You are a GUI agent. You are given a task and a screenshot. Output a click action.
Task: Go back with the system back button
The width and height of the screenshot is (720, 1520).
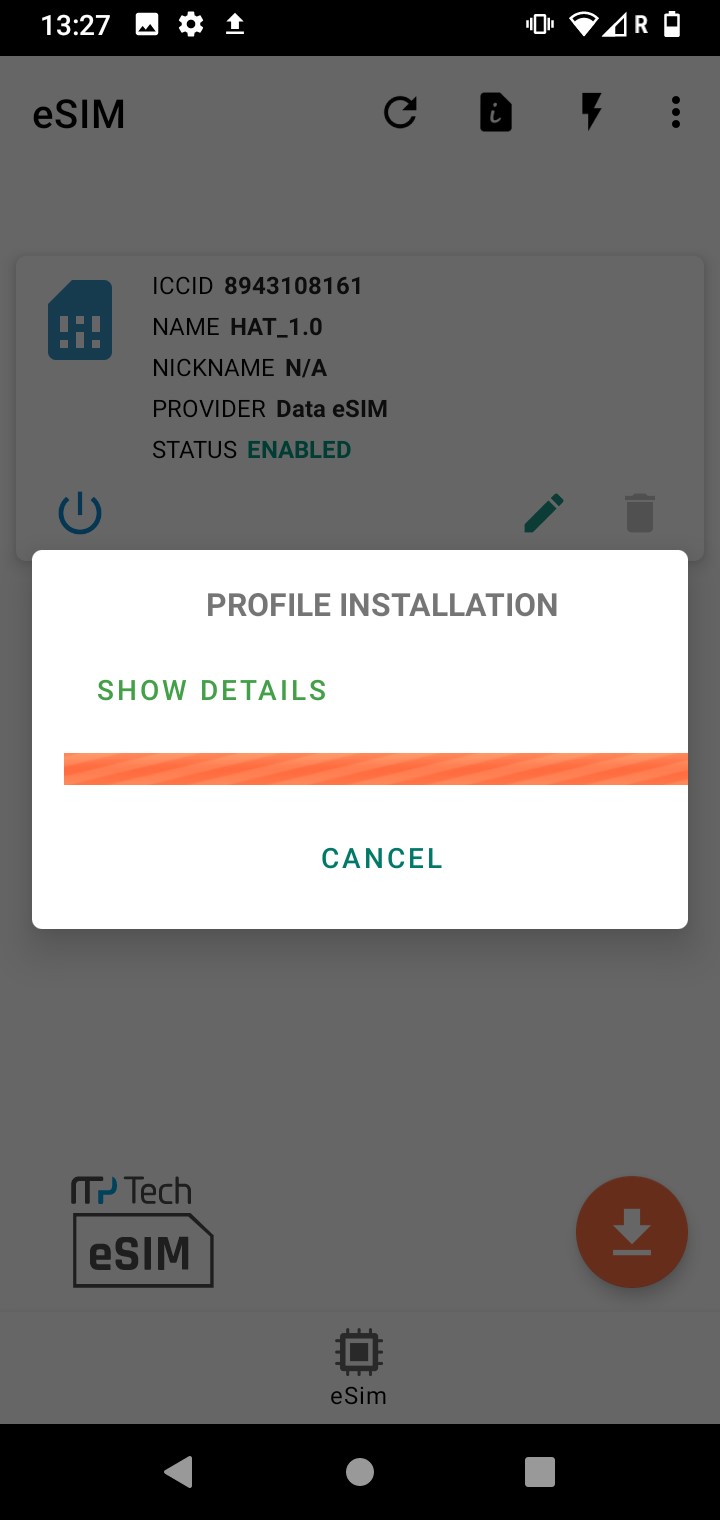[x=179, y=1471]
